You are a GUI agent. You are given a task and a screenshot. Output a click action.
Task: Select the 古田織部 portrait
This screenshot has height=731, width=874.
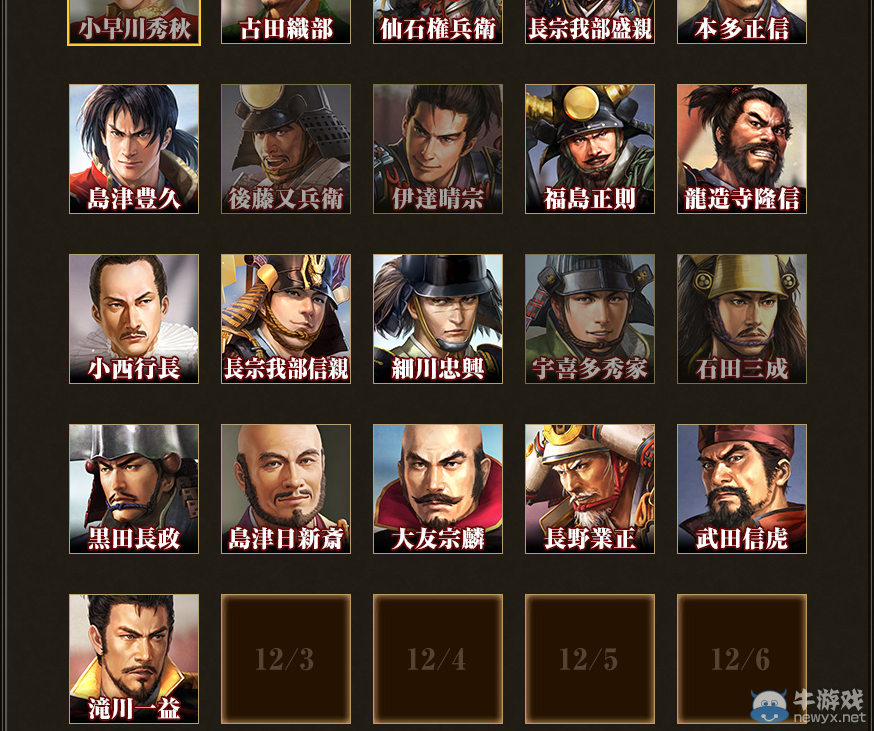click(x=286, y=21)
